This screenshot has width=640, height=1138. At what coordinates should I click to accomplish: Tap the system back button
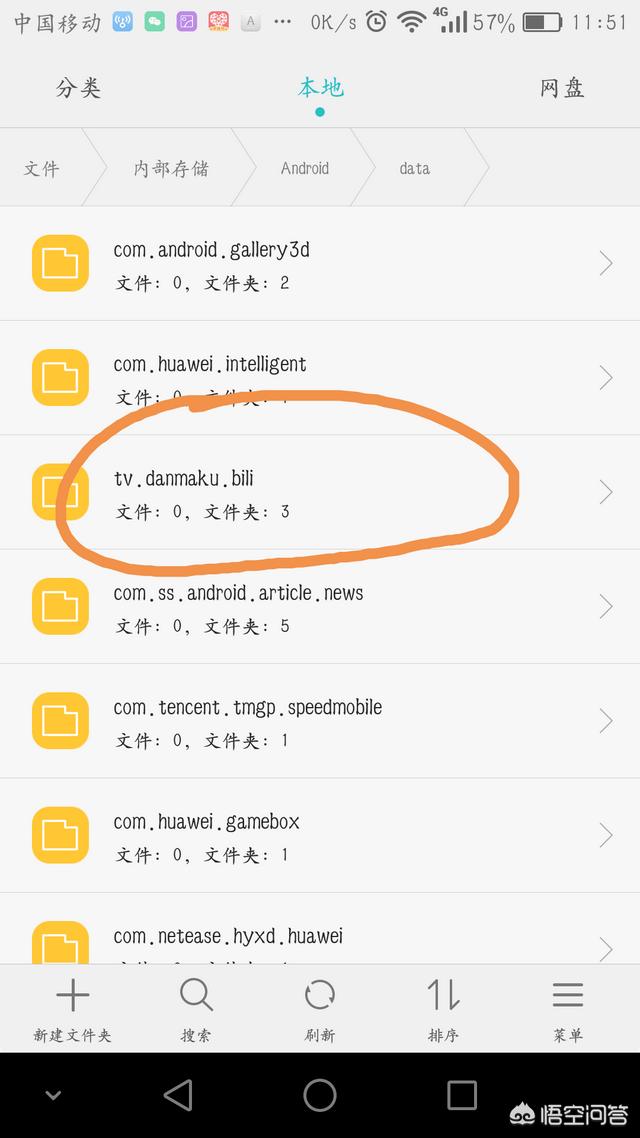point(178,1096)
